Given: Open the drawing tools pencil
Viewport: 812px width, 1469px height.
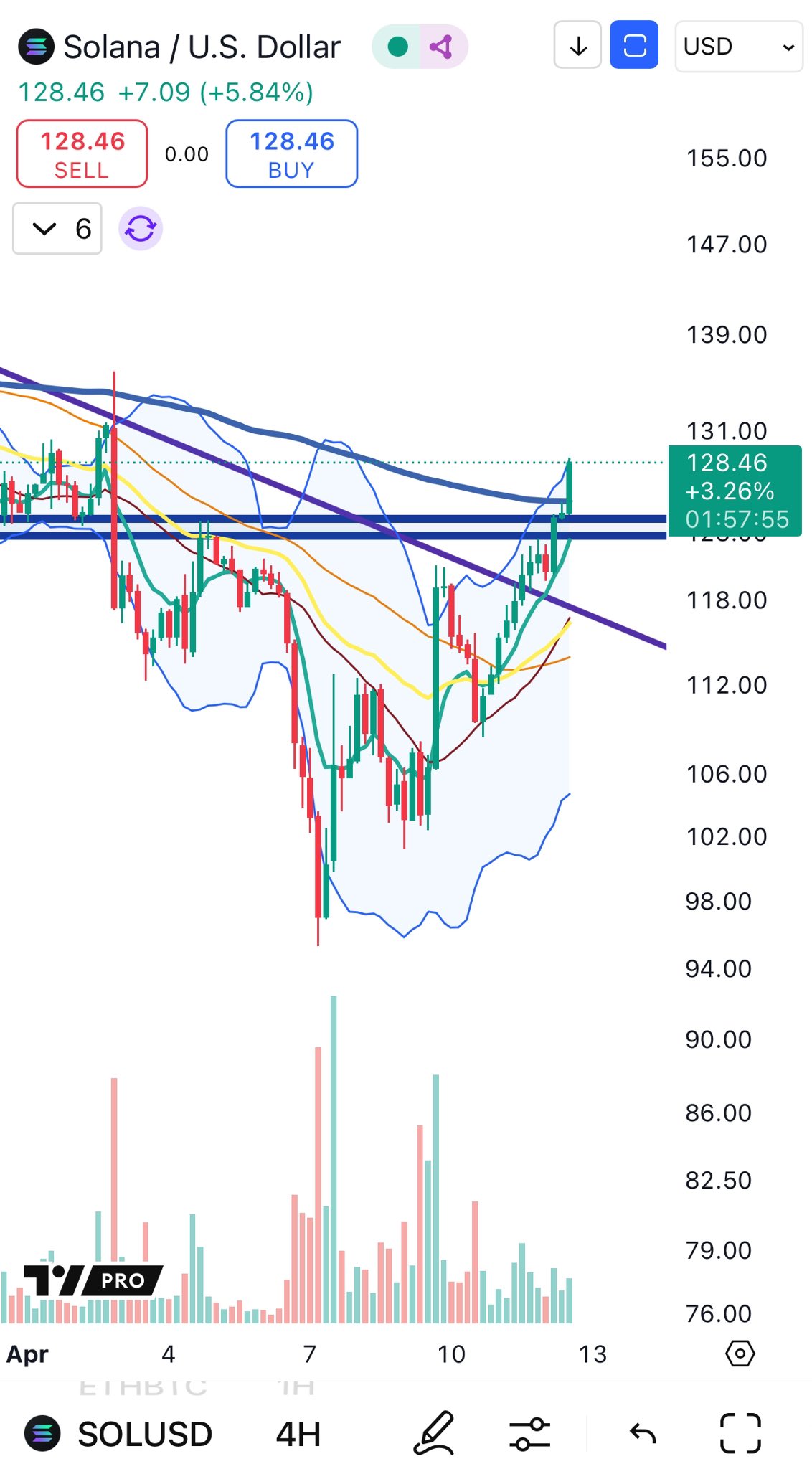Looking at the screenshot, I should [434, 1433].
